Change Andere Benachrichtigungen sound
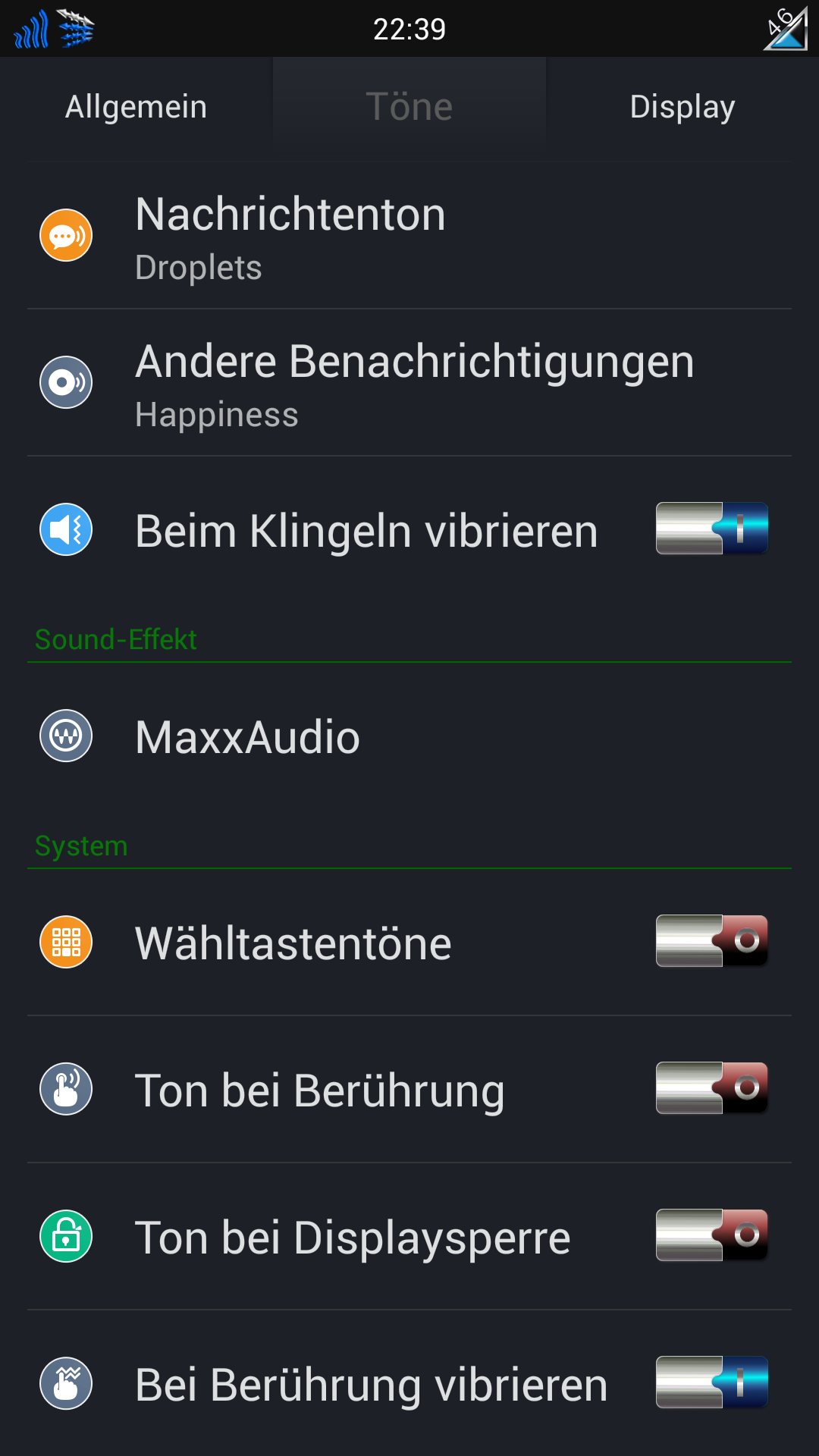819x1456 pixels. [x=409, y=383]
